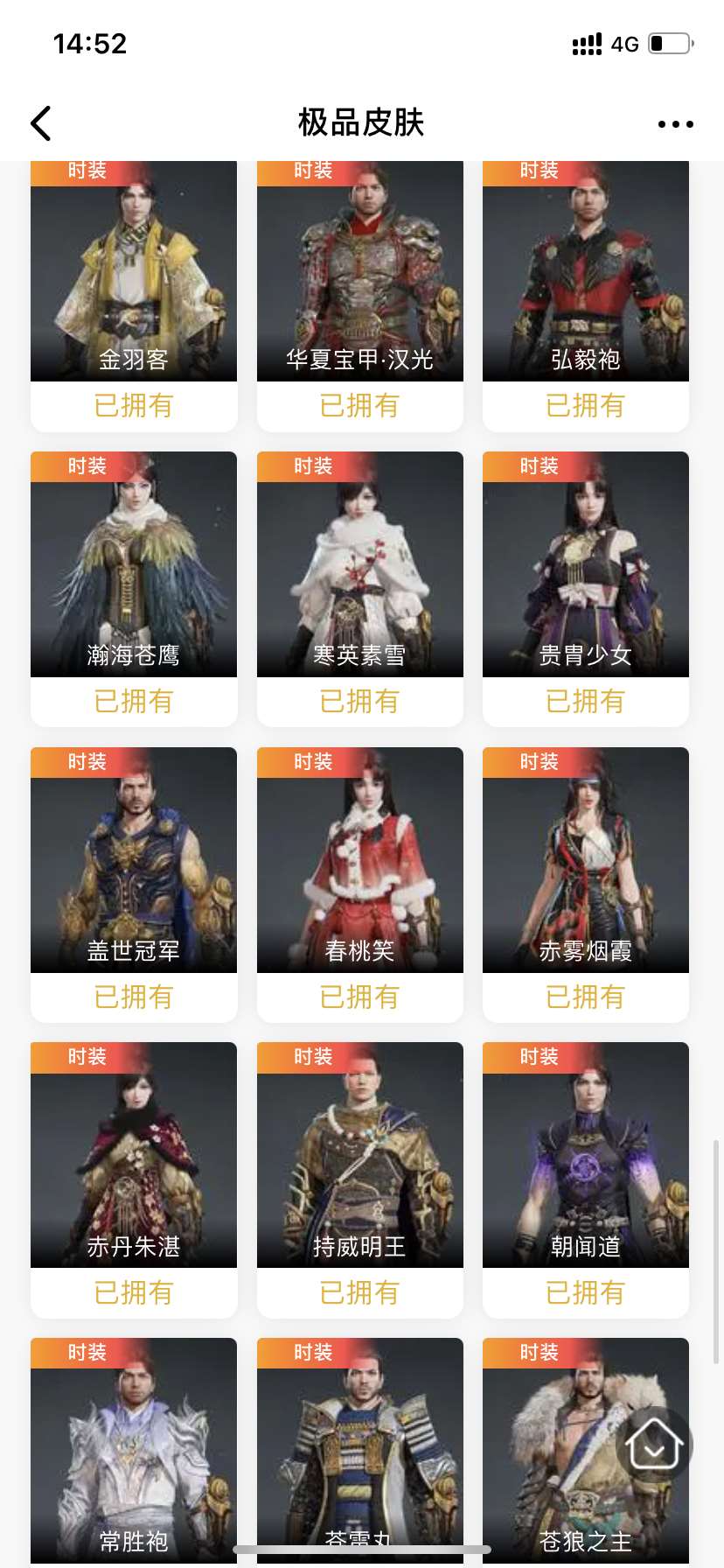The width and height of the screenshot is (724, 1568).
Task: Go back from the 极品皮肤 page
Action: 41,123
